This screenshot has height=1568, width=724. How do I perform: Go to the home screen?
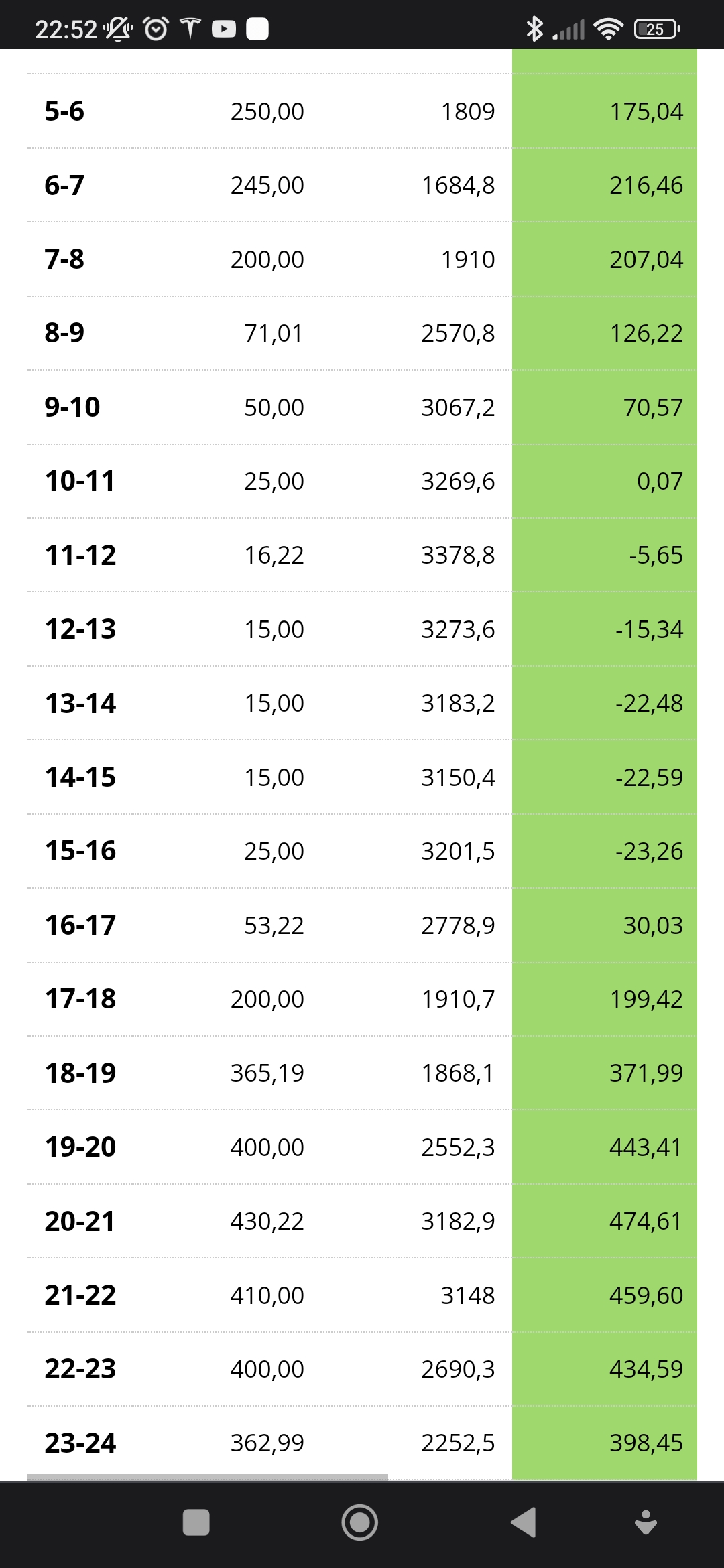coord(360,1522)
